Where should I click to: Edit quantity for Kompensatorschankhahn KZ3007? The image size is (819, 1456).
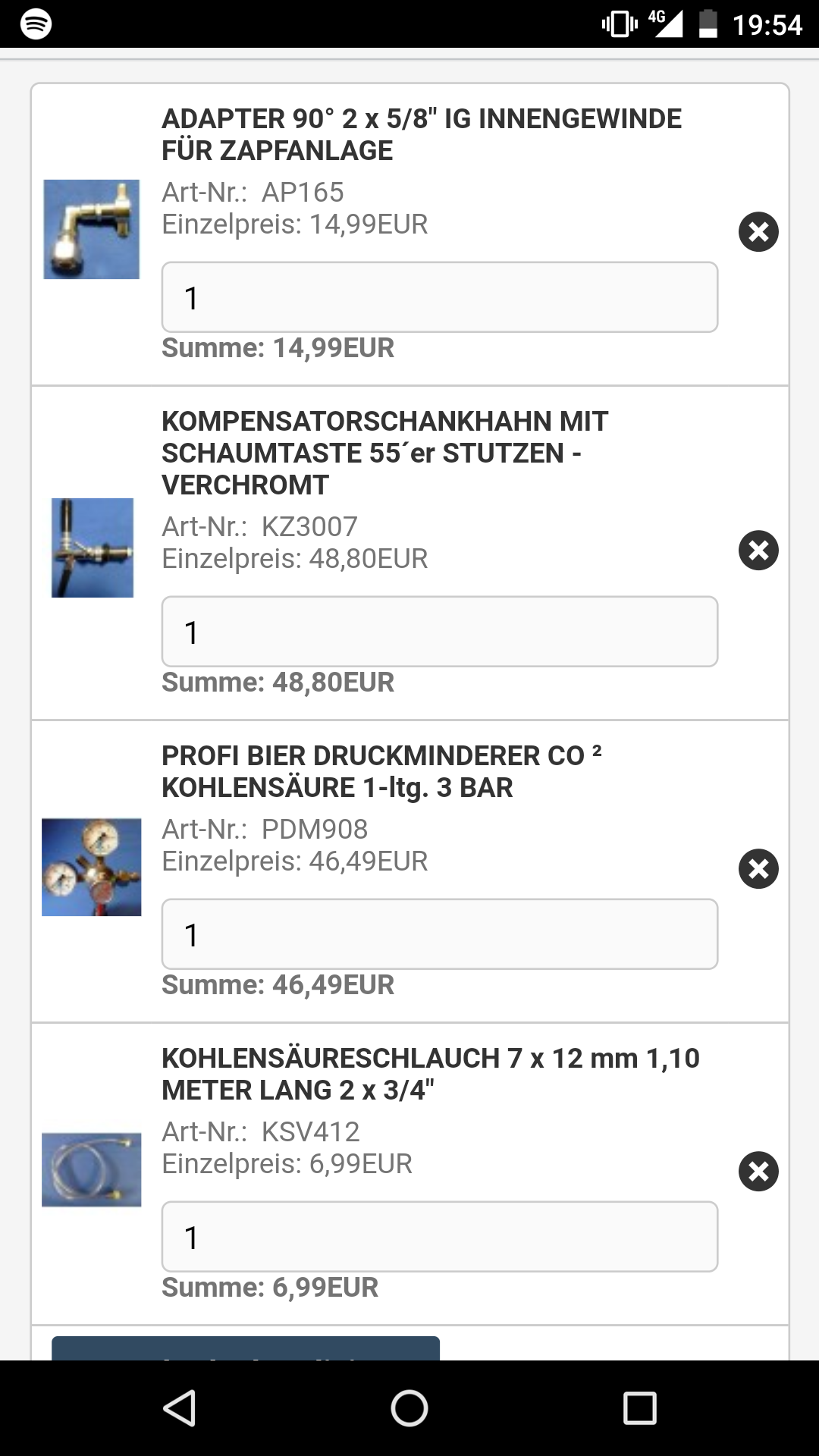[439, 632]
